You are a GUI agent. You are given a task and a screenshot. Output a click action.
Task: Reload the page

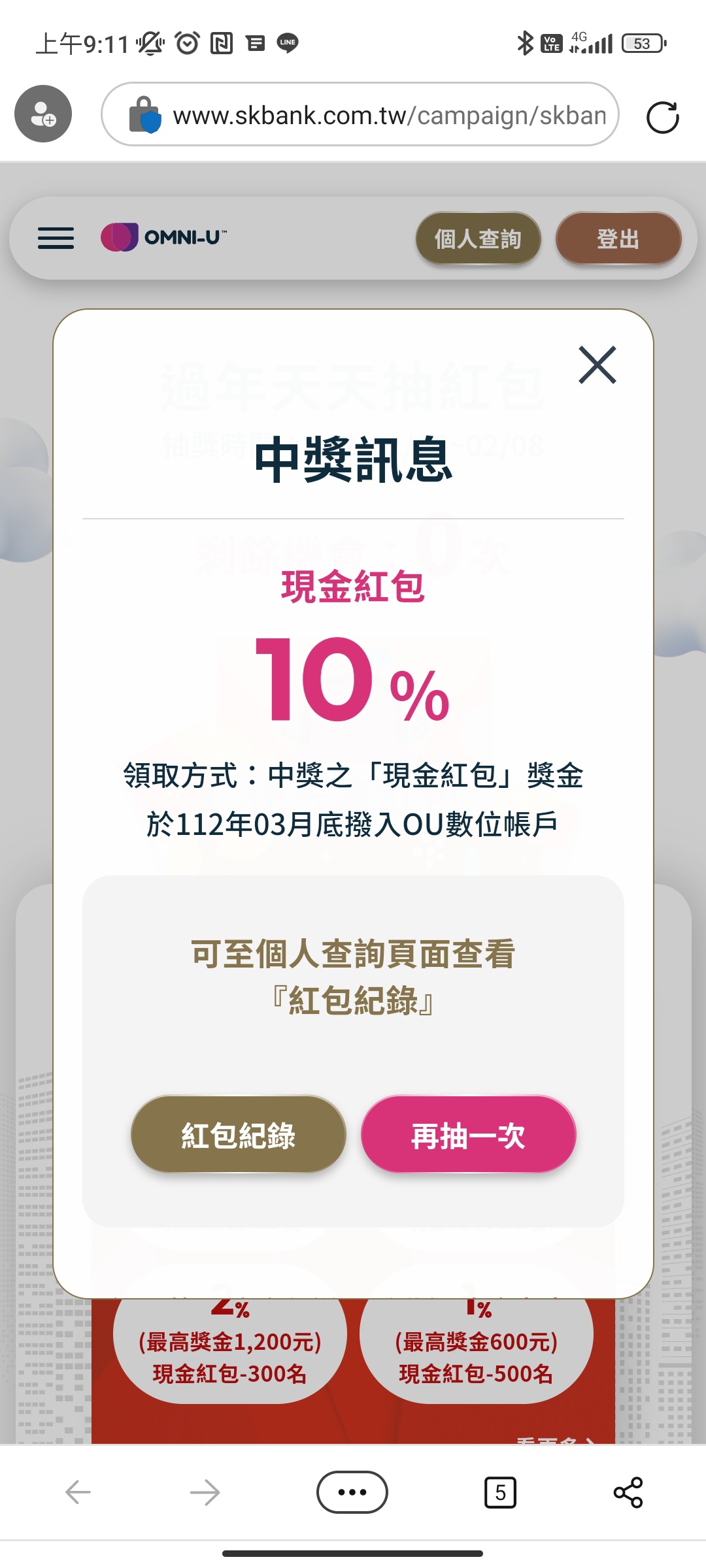point(662,117)
